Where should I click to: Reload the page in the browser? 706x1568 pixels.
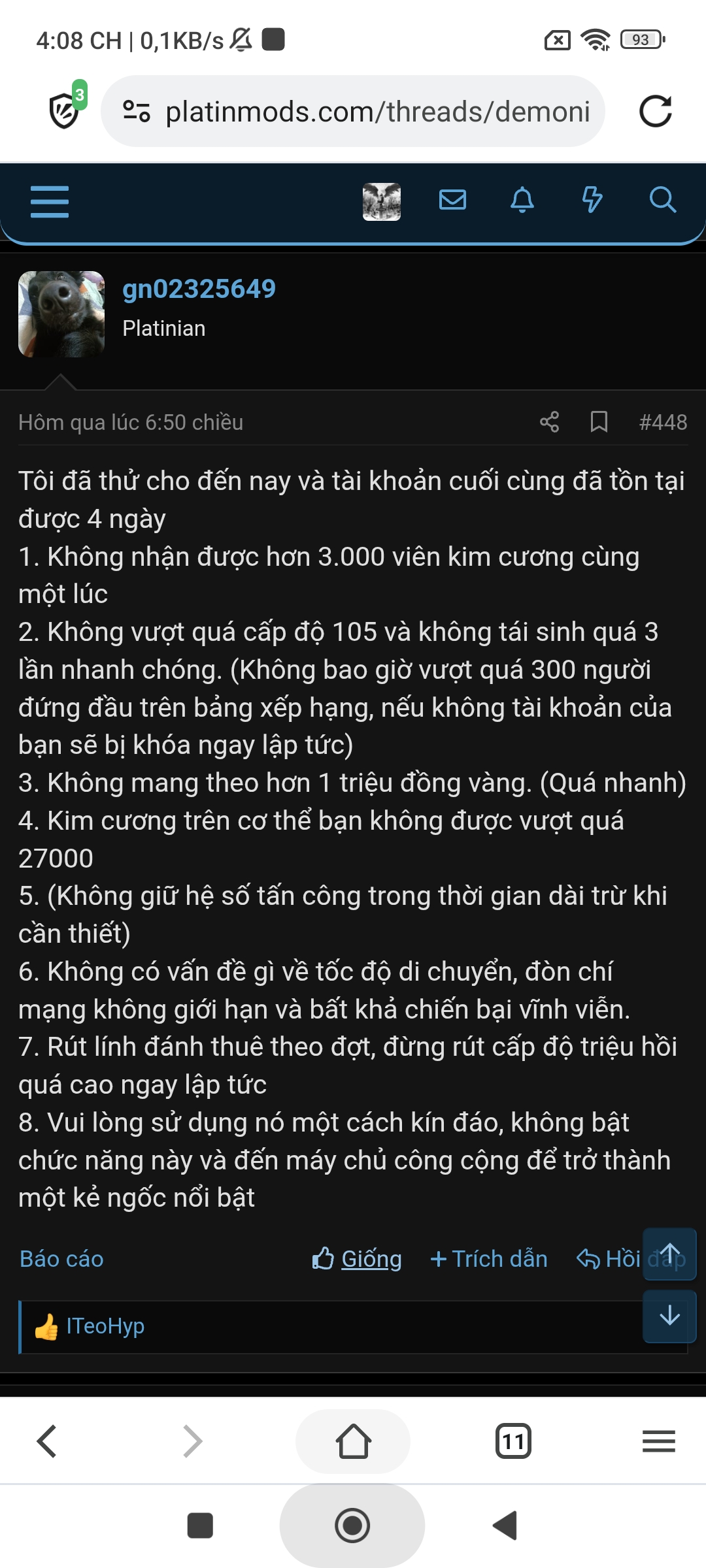(x=656, y=111)
